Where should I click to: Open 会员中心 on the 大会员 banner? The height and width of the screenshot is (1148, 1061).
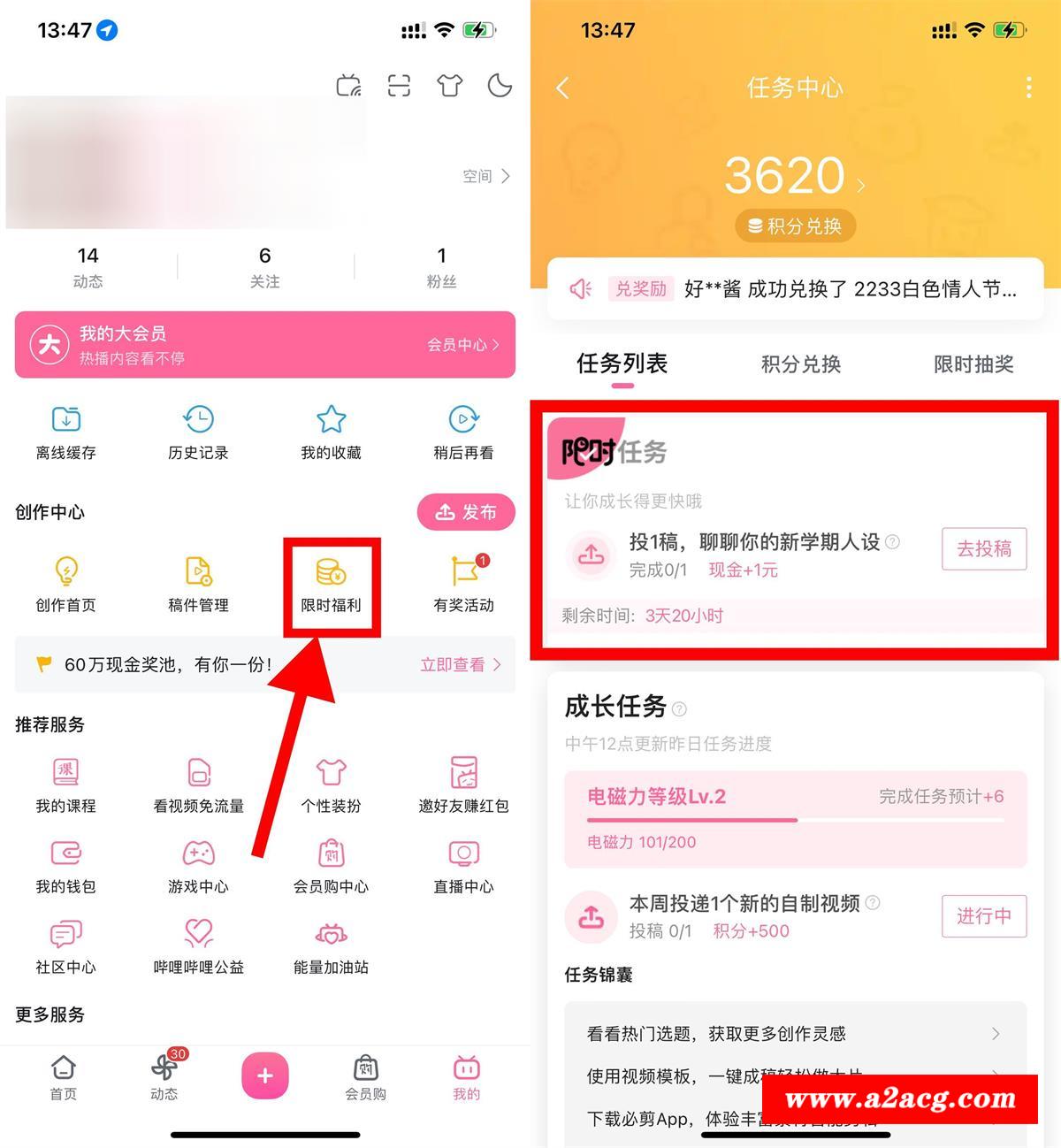click(x=463, y=345)
